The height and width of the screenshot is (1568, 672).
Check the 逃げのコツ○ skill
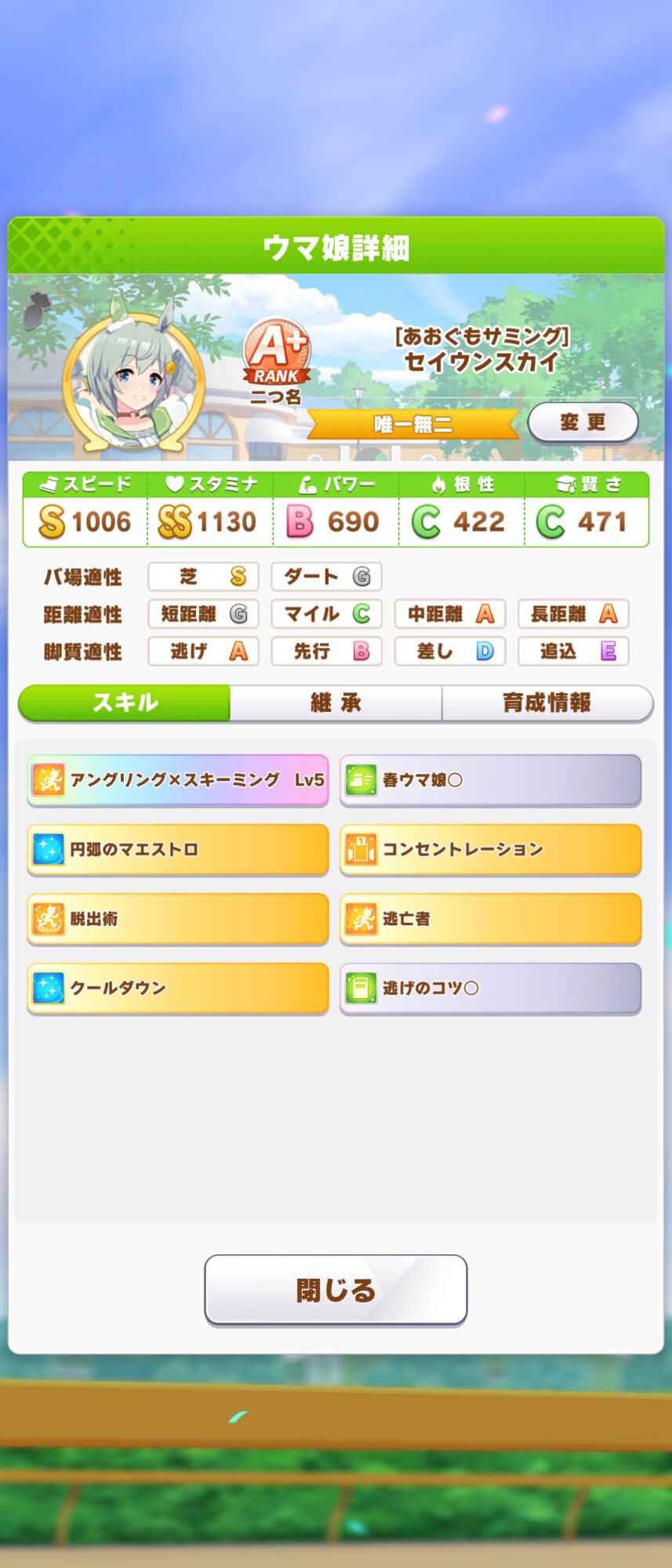pyautogui.click(x=490, y=988)
